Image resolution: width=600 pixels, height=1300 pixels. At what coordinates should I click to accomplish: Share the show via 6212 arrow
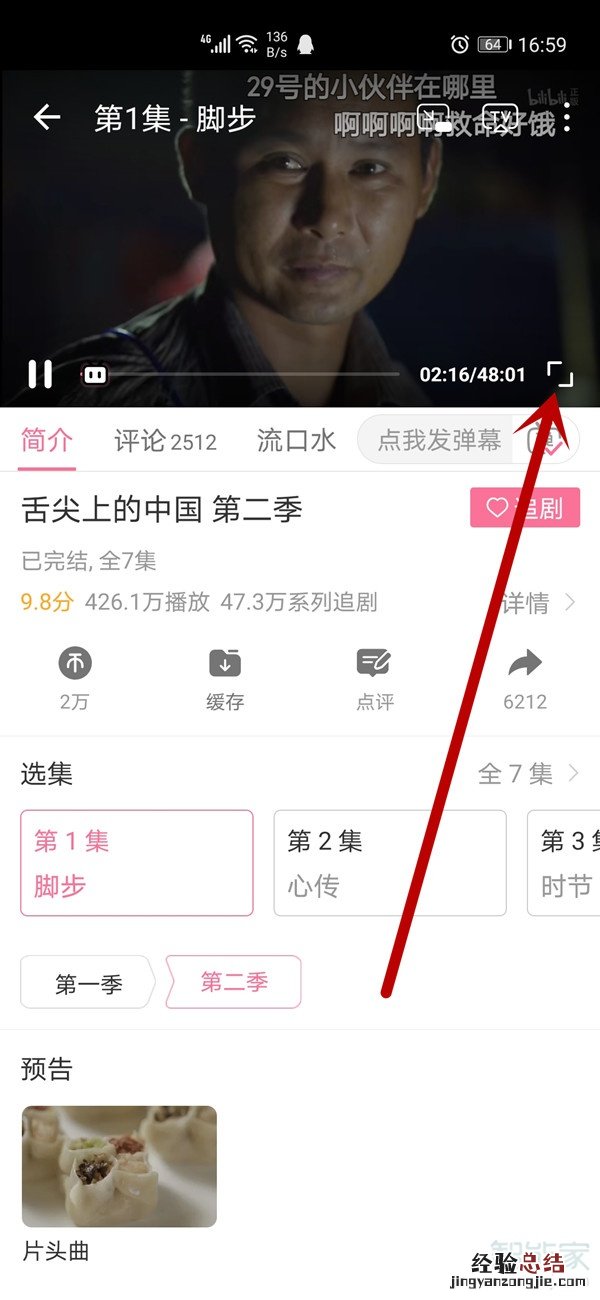pos(525,675)
